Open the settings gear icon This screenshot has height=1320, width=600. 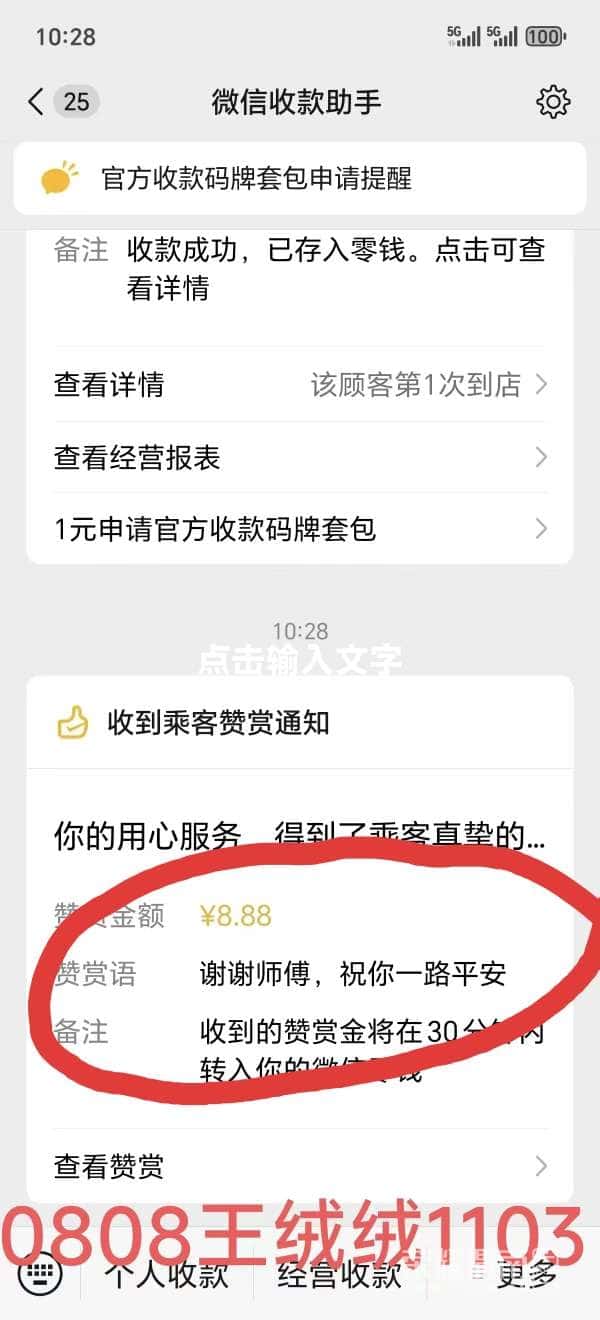(553, 102)
